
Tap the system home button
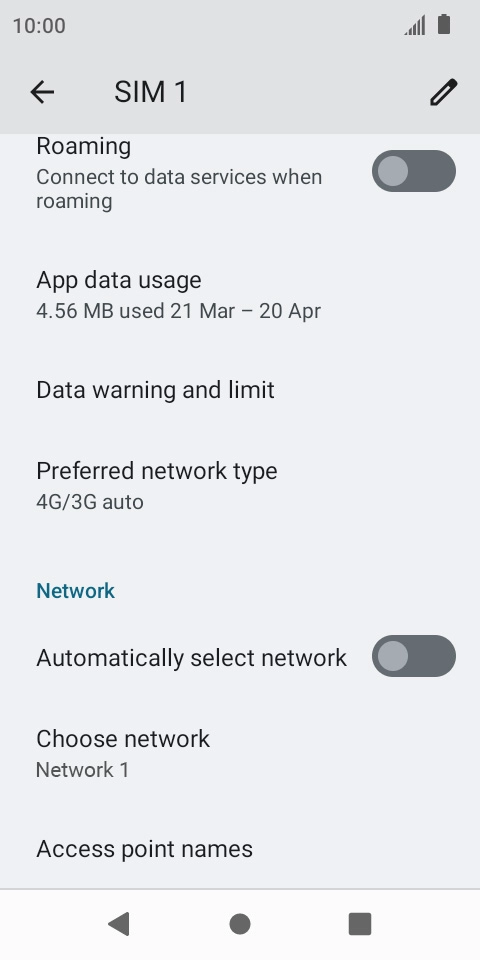coord(240,924)
